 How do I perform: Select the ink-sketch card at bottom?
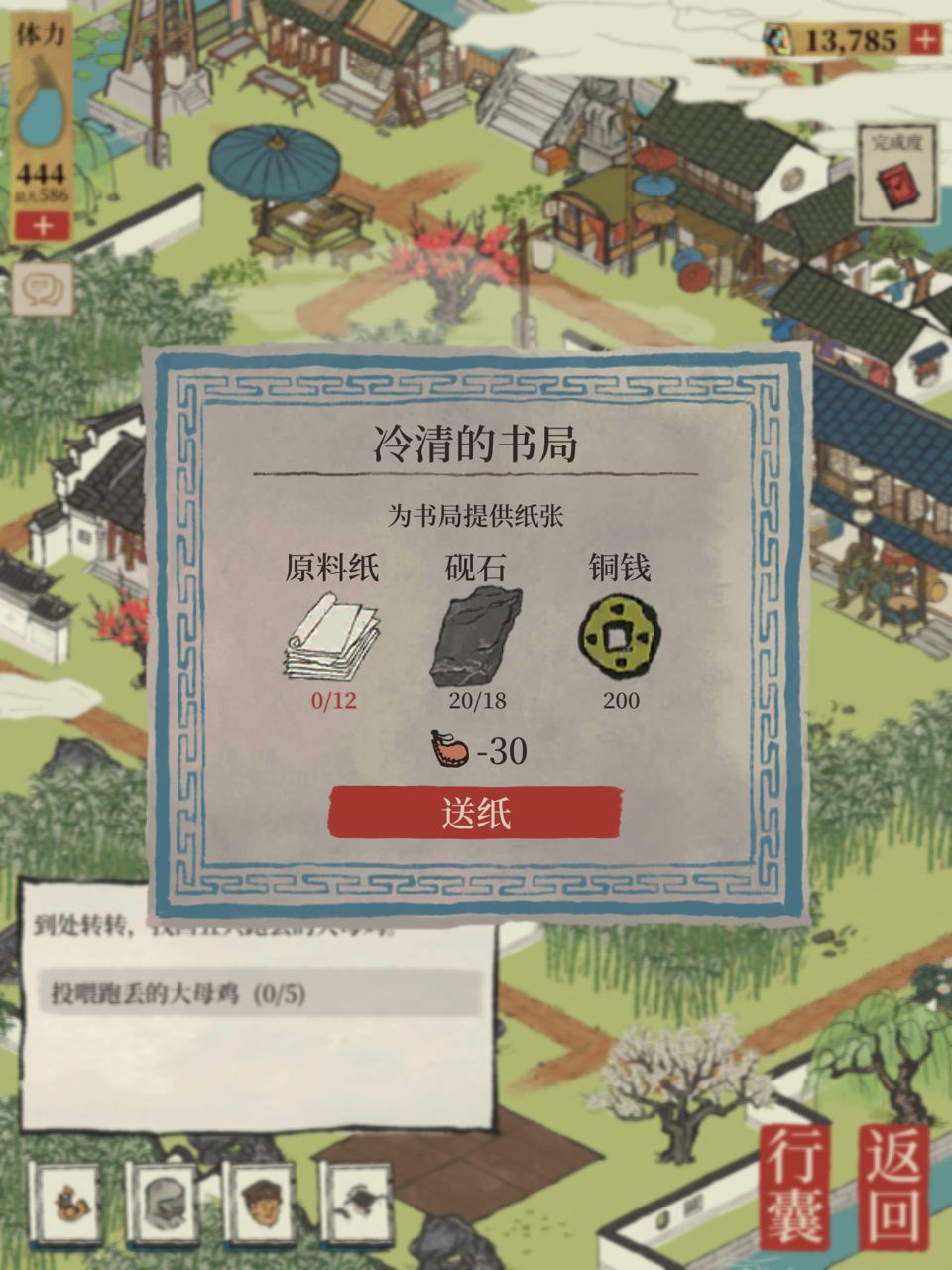[x=357, y=1203]
